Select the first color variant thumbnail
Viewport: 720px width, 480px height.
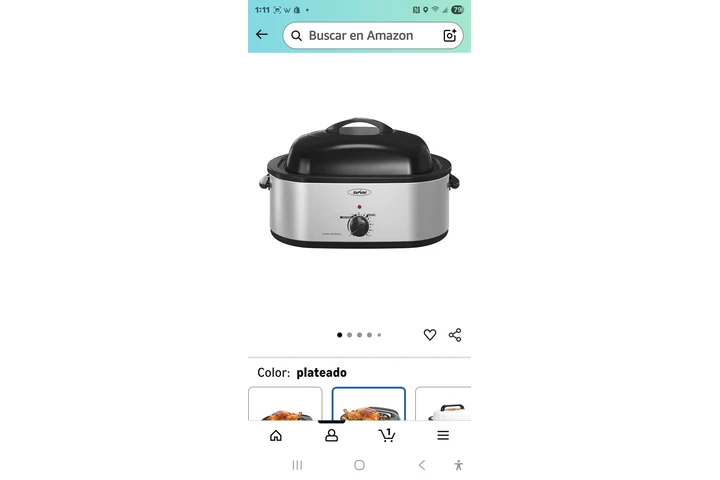[x=285, y=404]
